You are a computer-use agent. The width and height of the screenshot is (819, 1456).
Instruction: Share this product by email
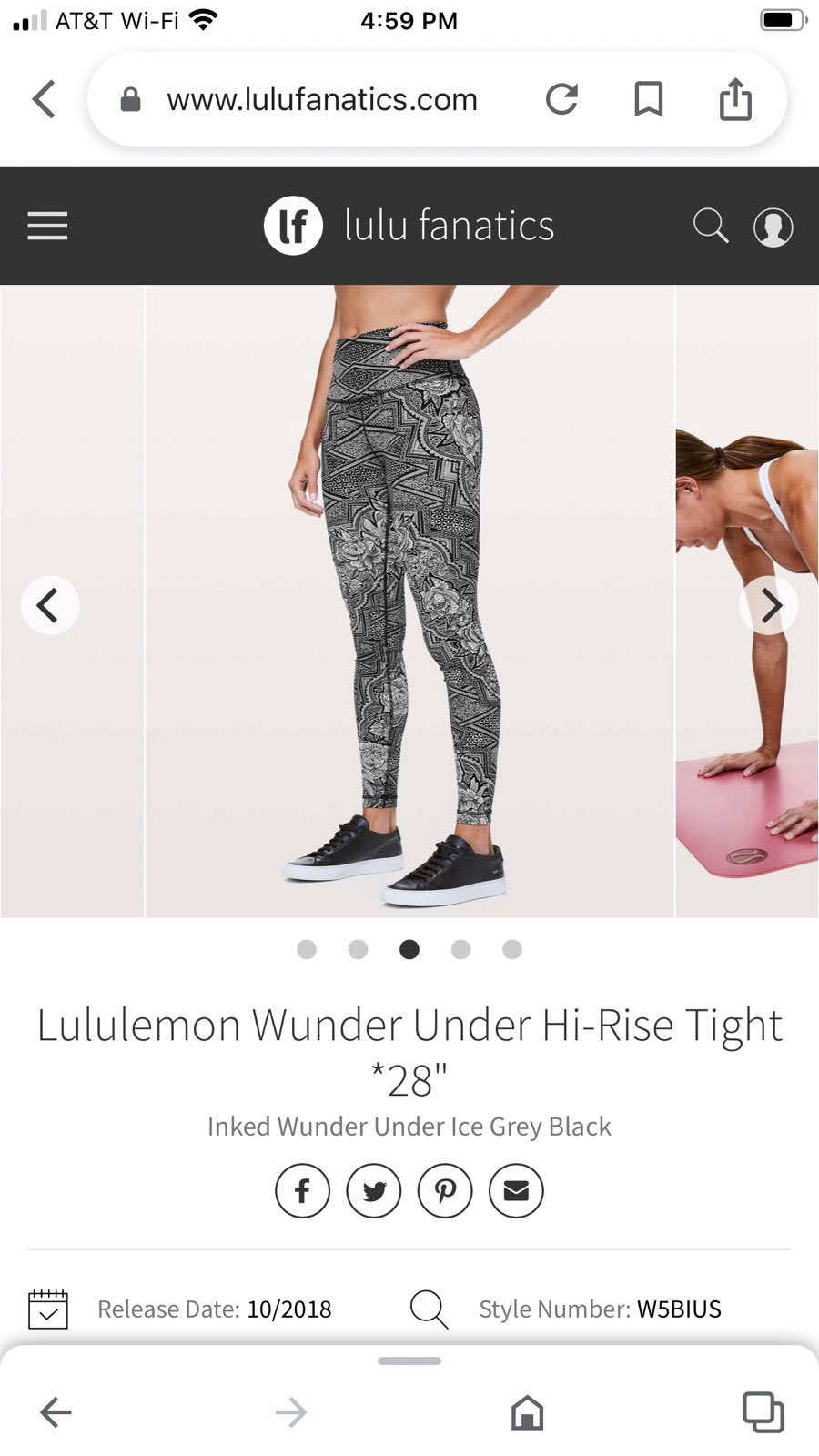pyautogui.click(x=516, y=1190)
